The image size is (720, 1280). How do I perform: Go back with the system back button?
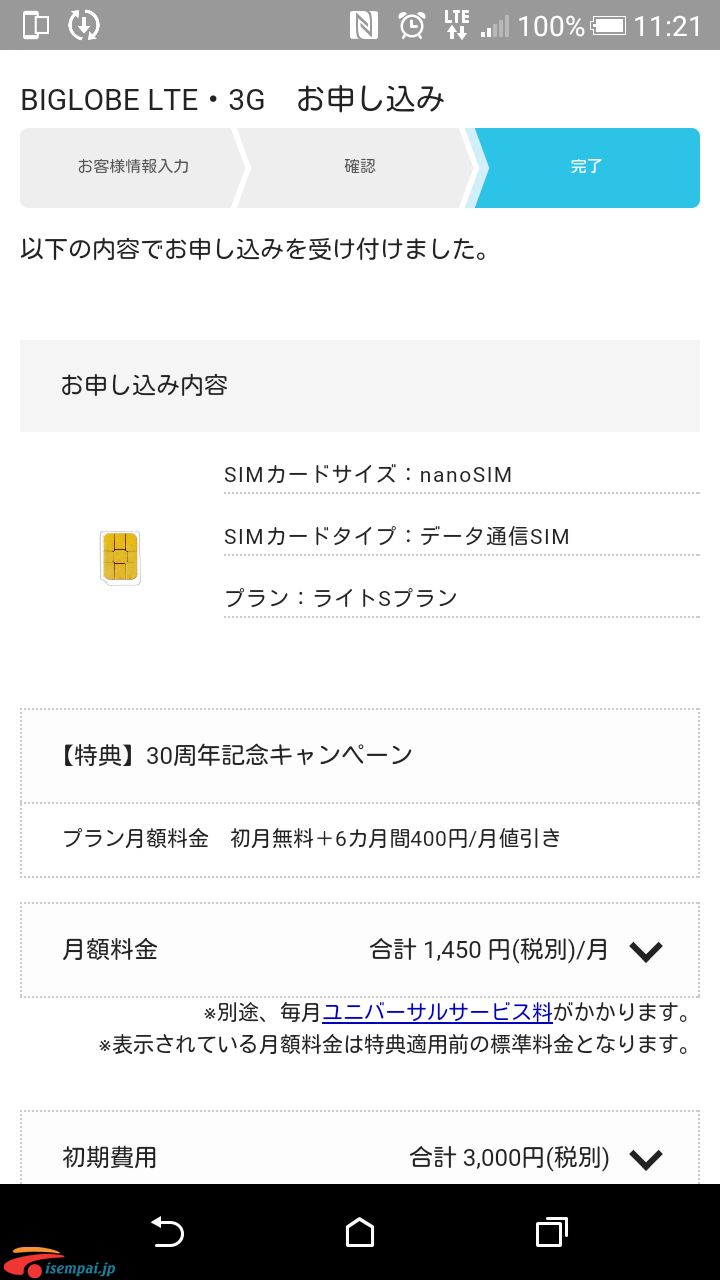[167, 1232]
